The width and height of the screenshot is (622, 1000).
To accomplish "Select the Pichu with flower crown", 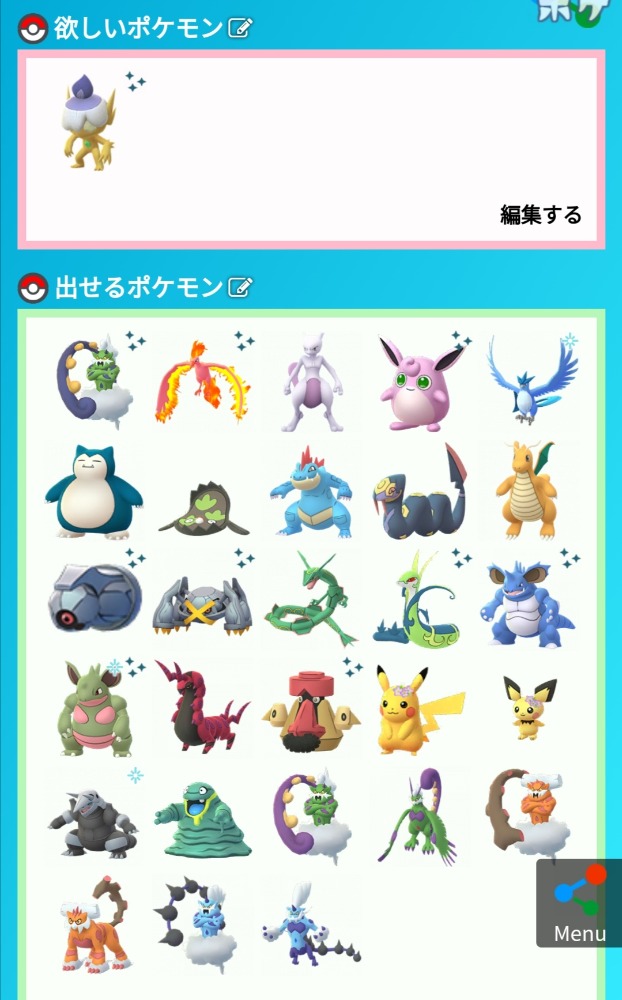I will 527,708.
